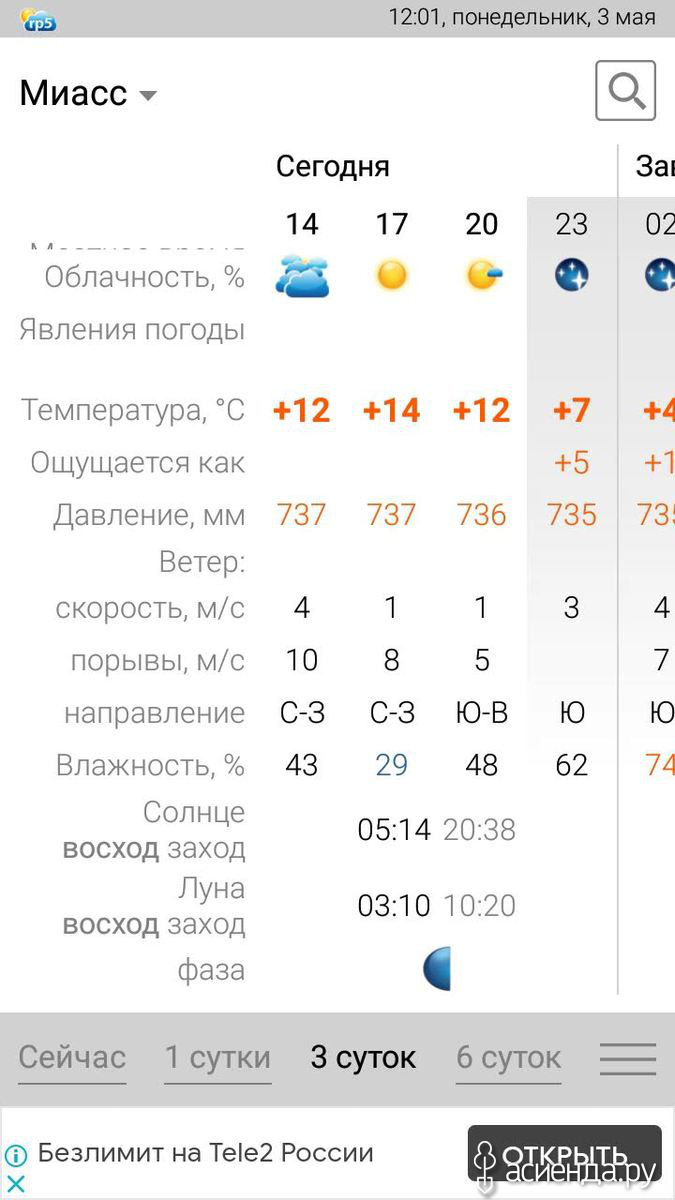Image resolution: width=675 pixels, height=1200 pixels.
Task: Open the ad info icon
Action: coord(15,1155)
